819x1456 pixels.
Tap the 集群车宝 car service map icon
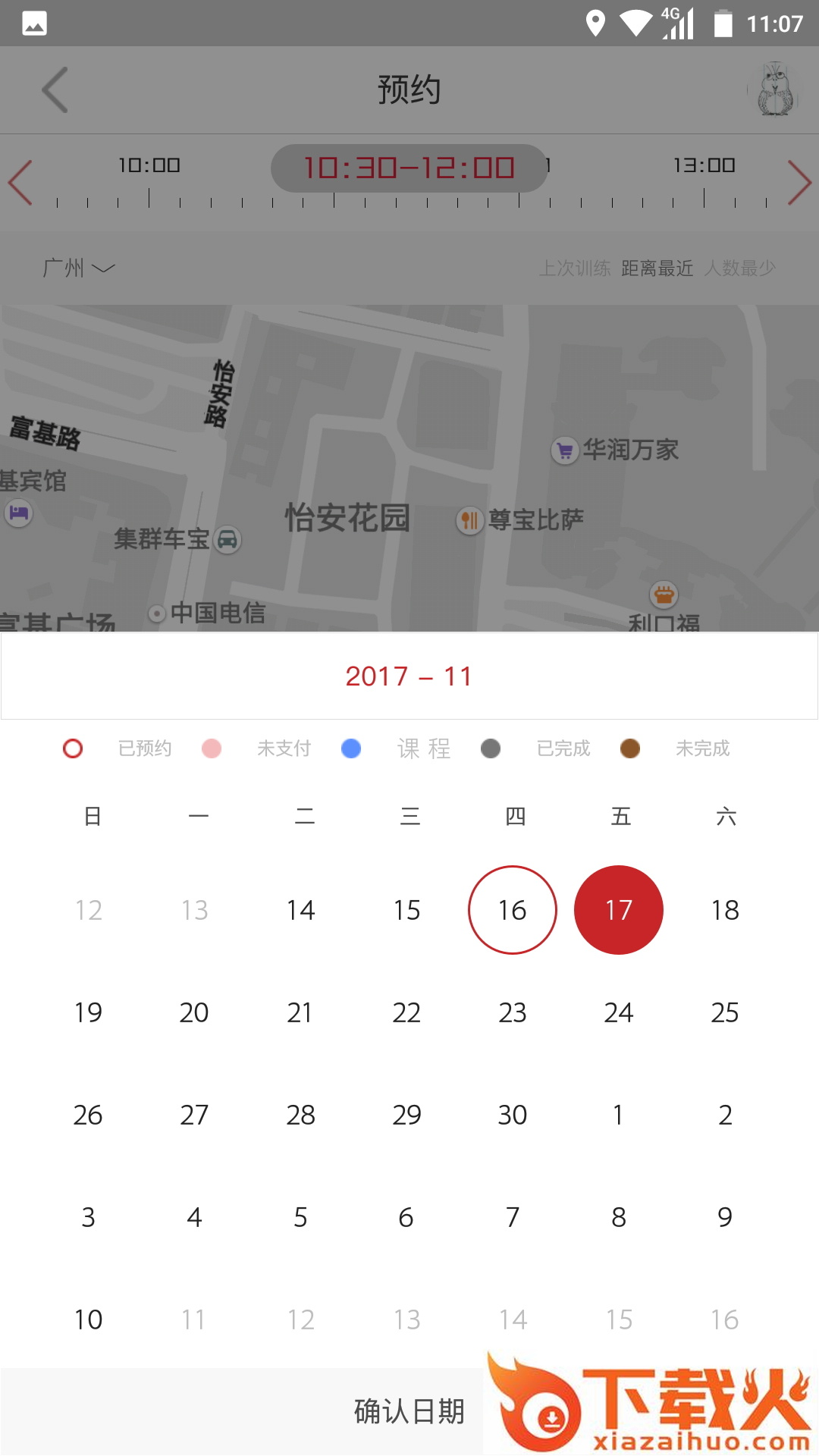229,540
